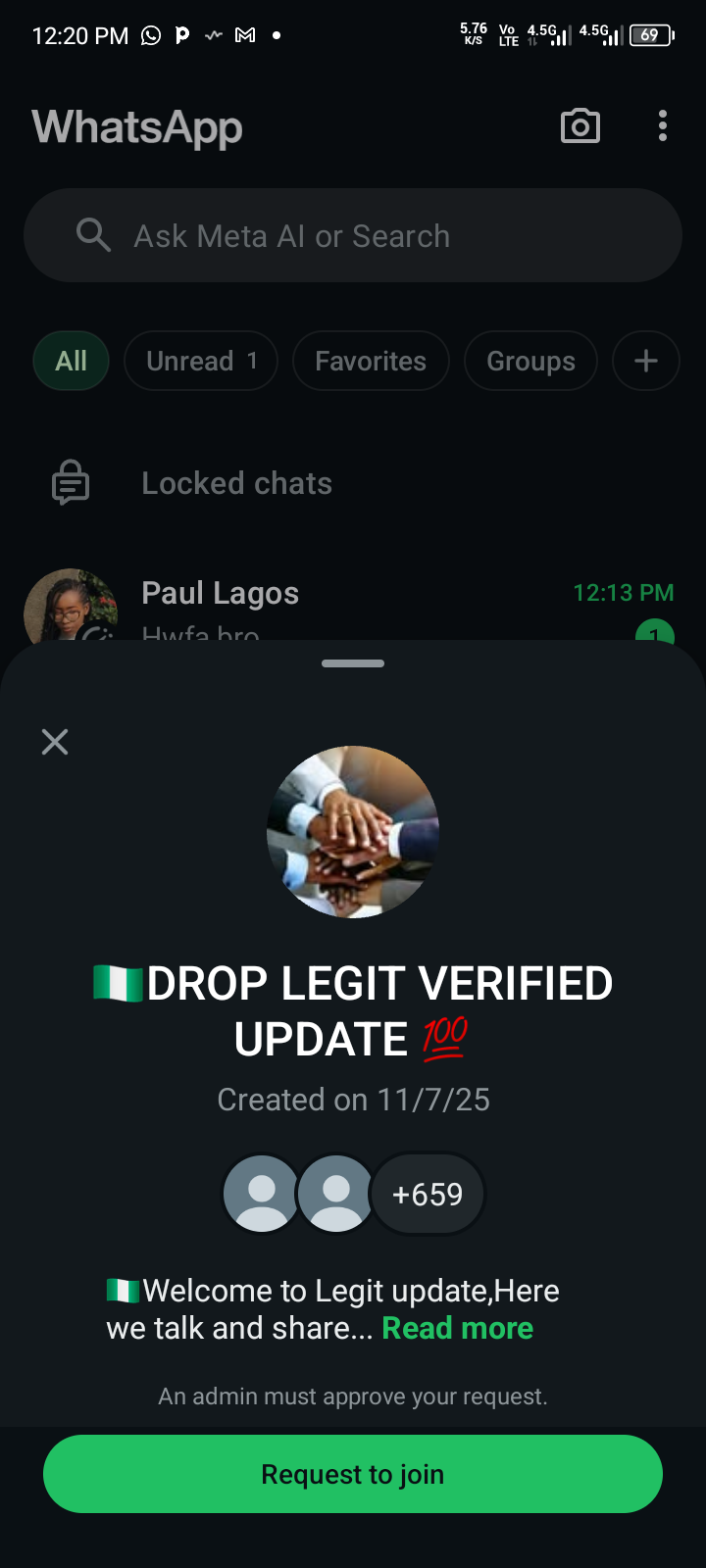
Task: Show Favorites chats filter
Action: tap(371, 361)
